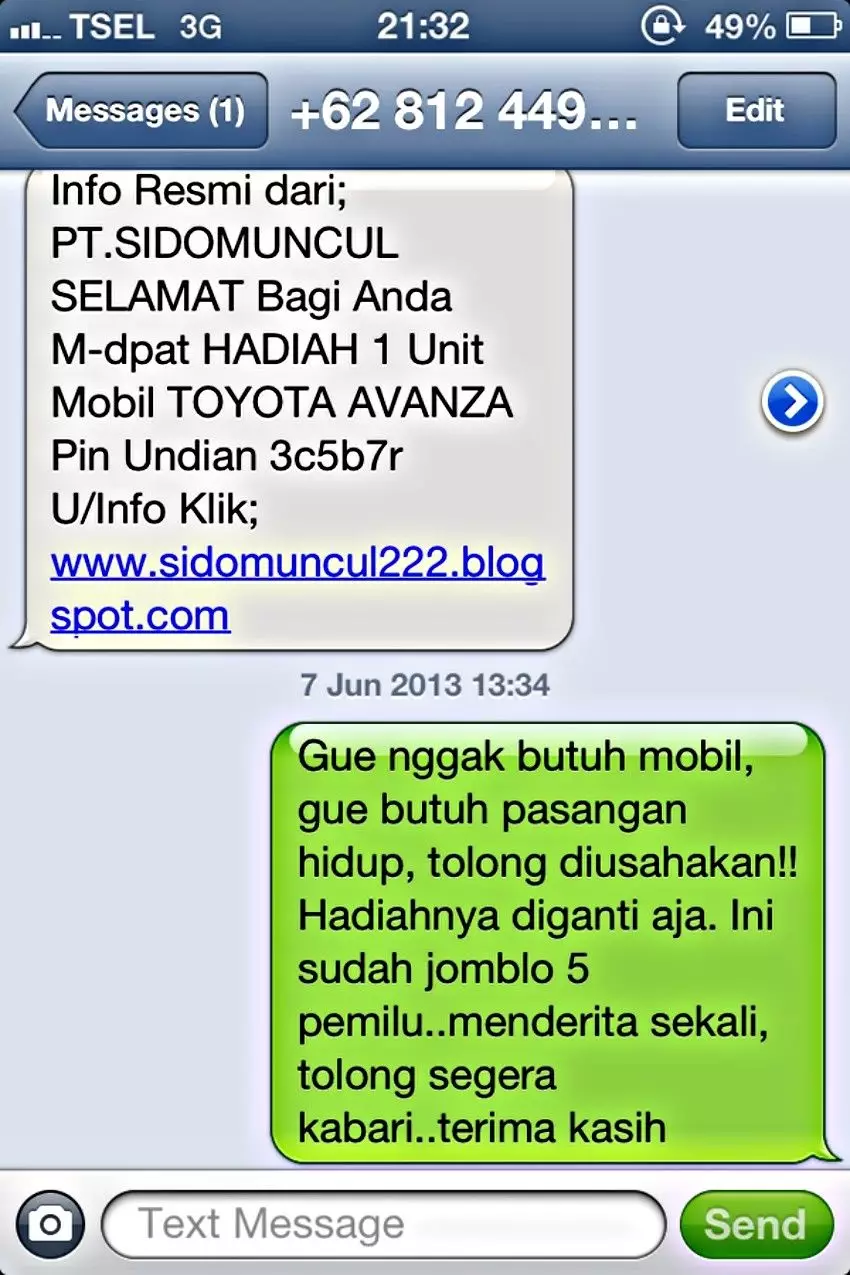
Task: Tap the Edit button
Action: click(x=756, y=111)
